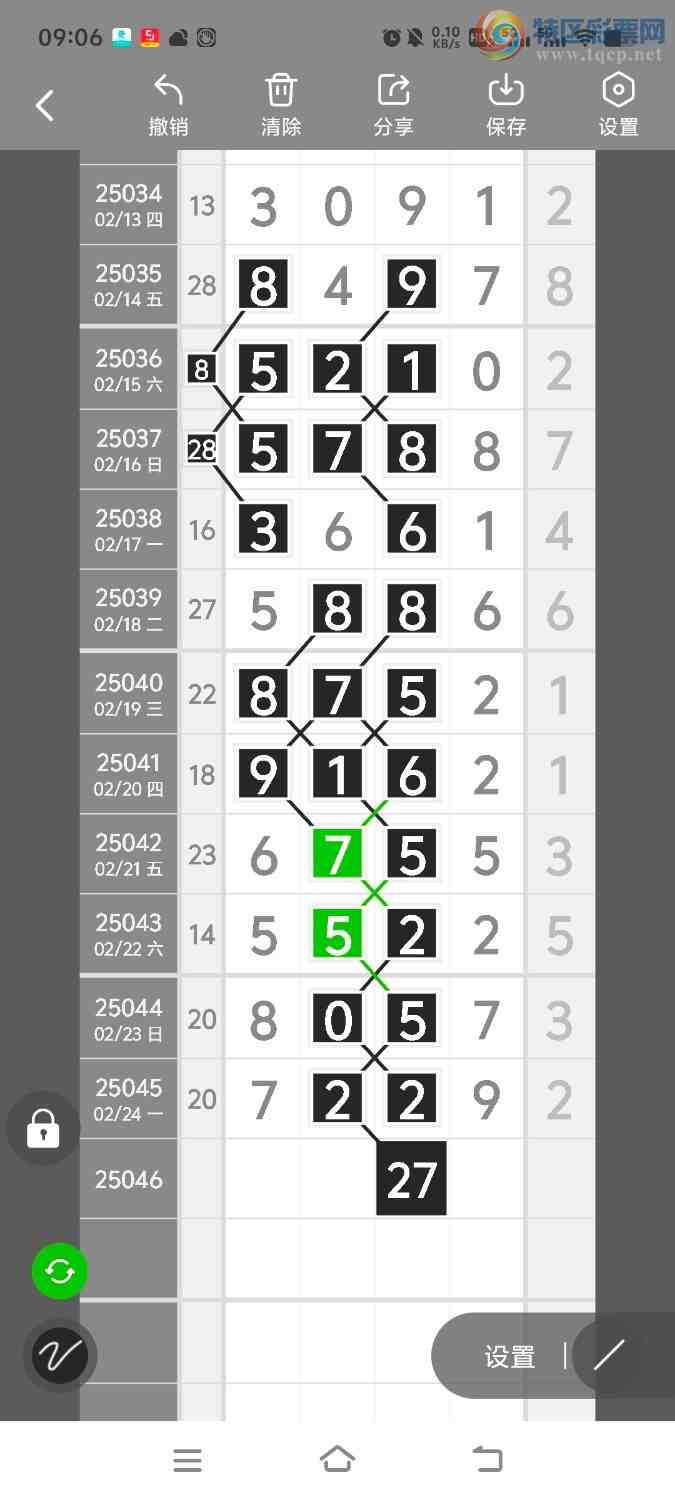The width and height of the screenshot is (675, 1500).
Task: Select the freehand curve drawing tool
Action: coord(60,1356)
